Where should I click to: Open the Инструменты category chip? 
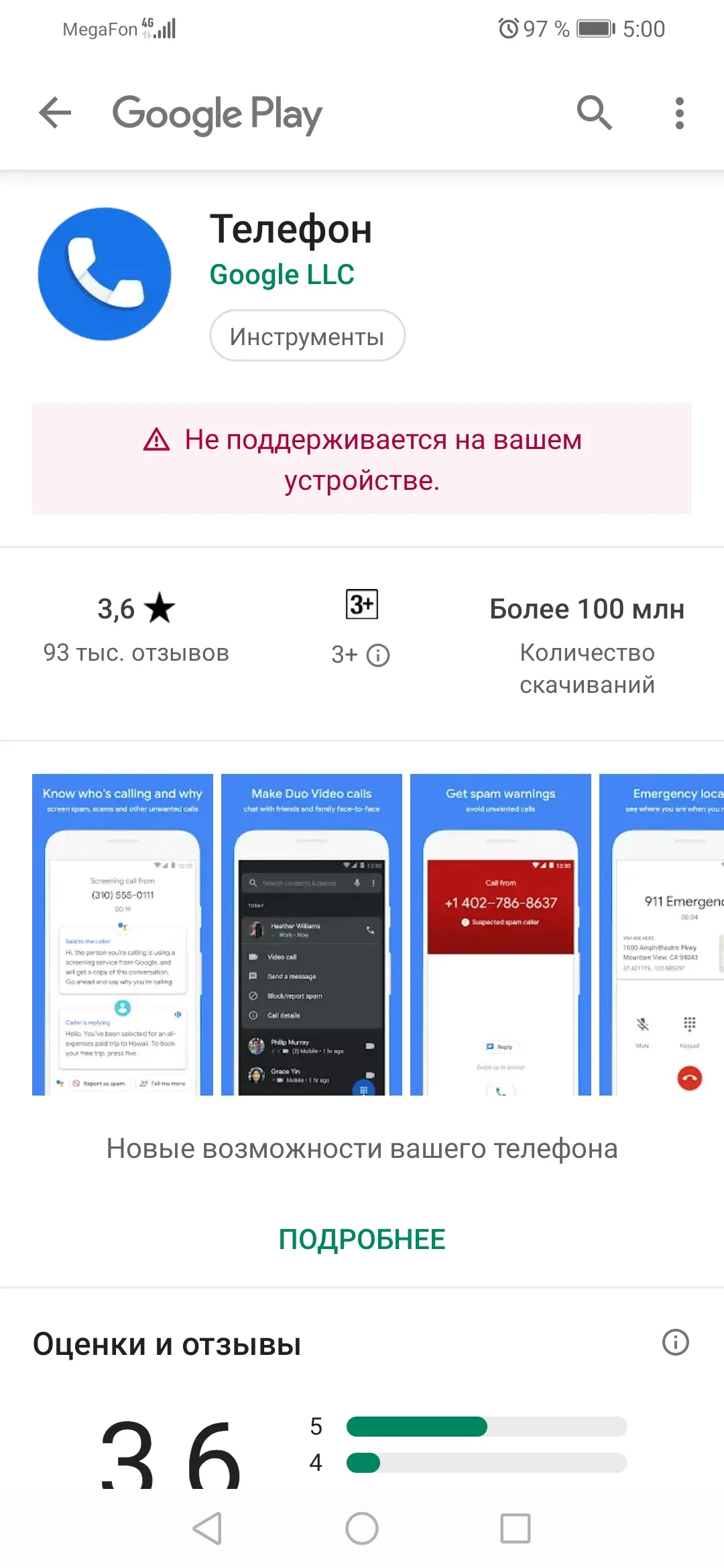[x=307, y=336]
